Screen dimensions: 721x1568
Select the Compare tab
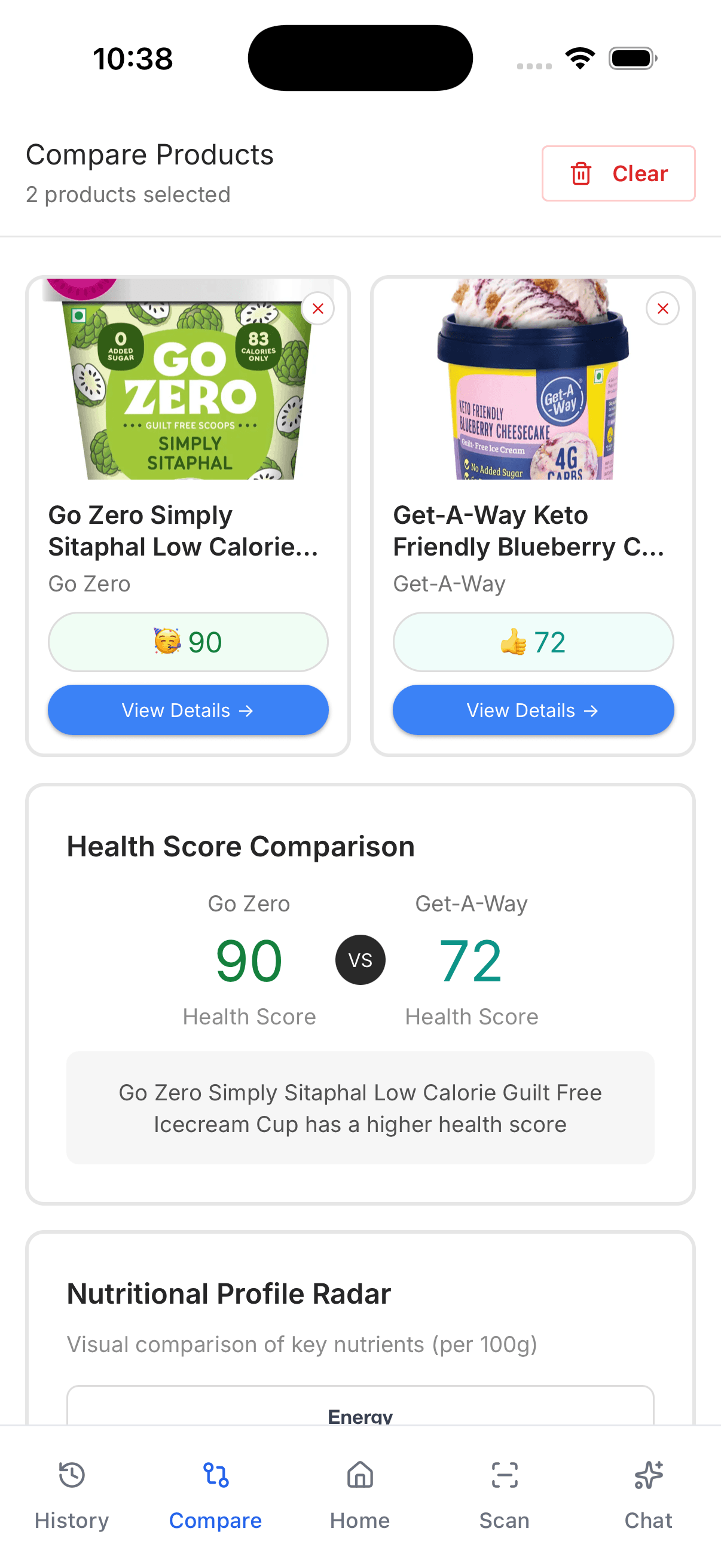(215, 1493)
